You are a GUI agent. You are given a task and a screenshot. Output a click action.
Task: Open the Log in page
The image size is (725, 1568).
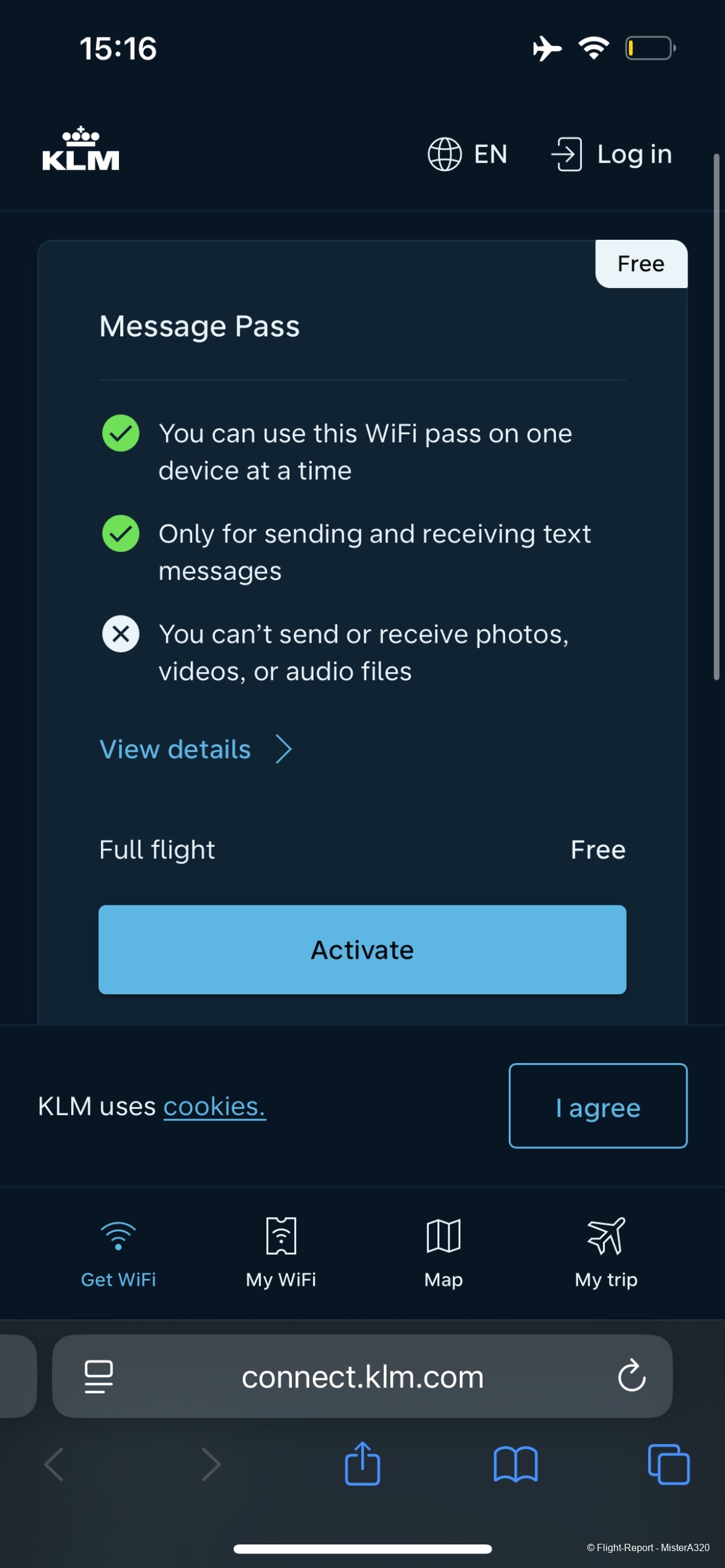612,154
